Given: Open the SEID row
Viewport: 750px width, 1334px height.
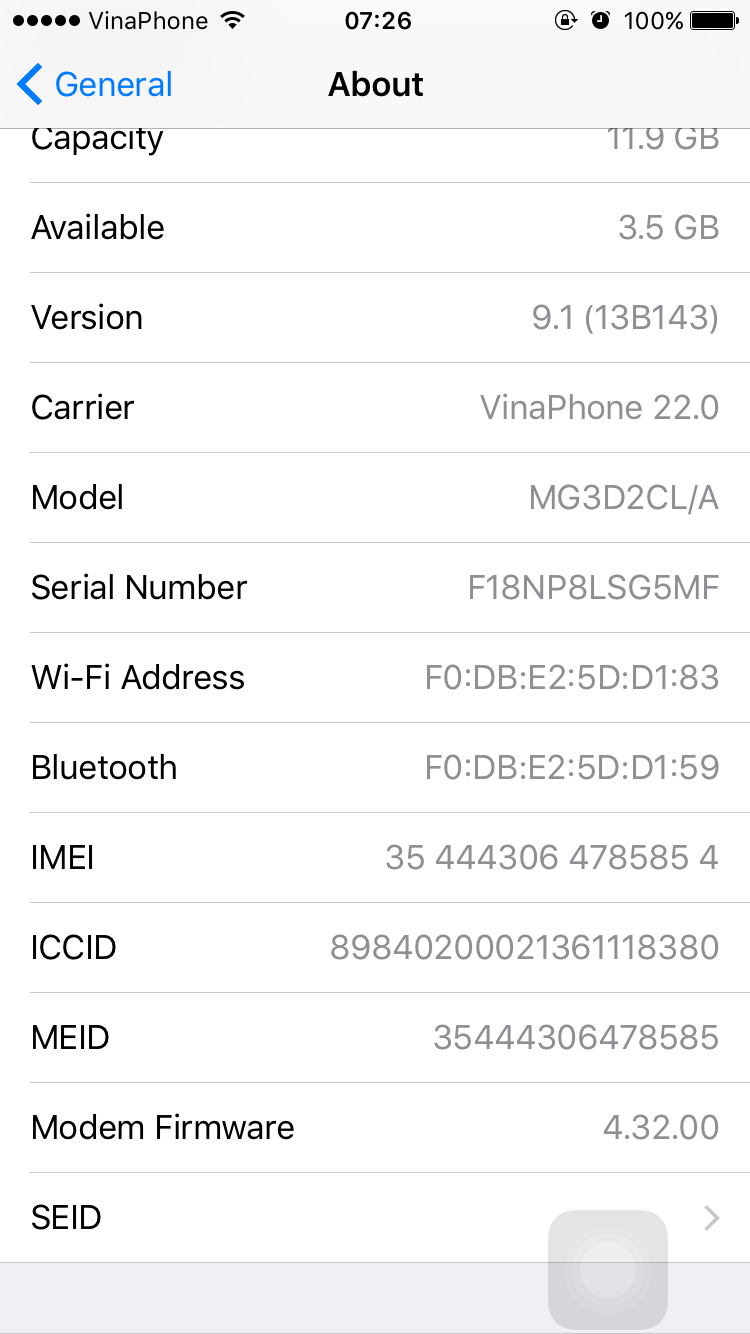Looking at the screenshot, I should coord(375,1217).
